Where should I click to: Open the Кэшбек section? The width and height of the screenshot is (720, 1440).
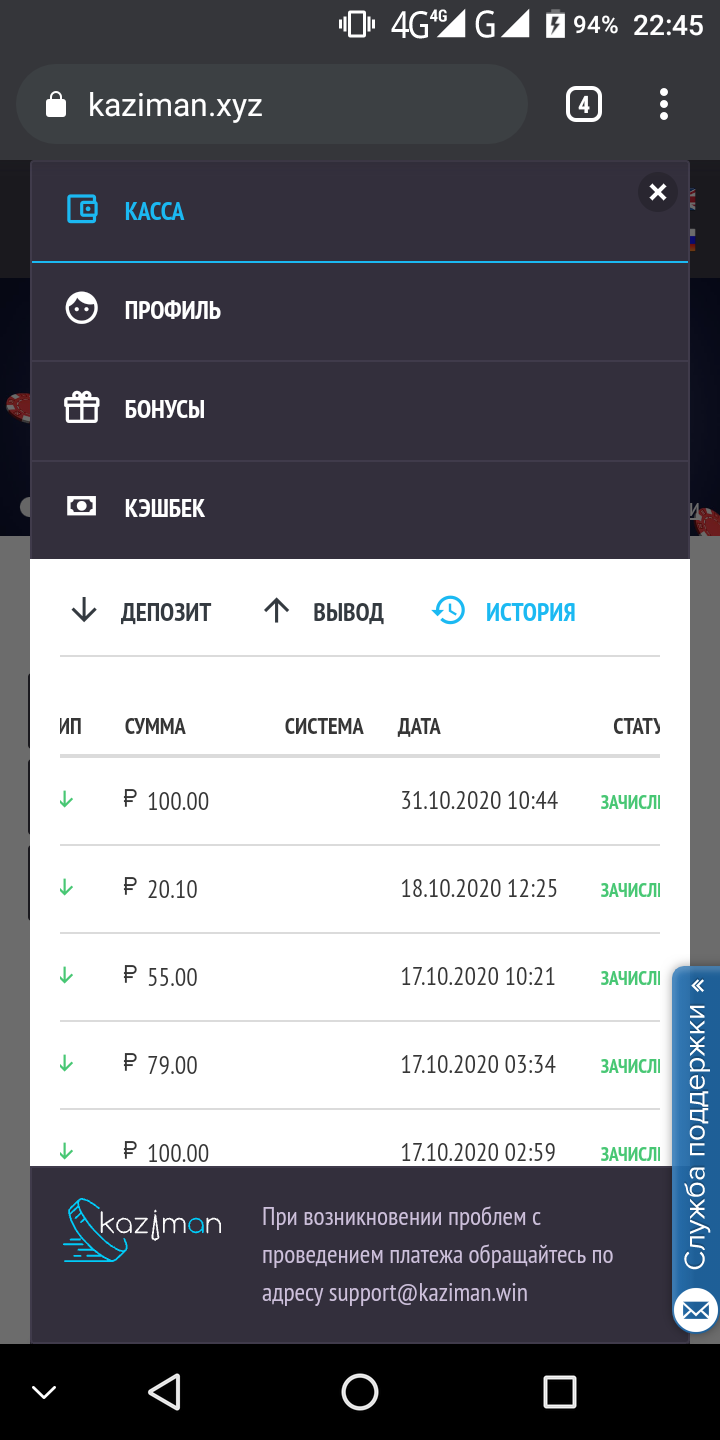[164, 508]
